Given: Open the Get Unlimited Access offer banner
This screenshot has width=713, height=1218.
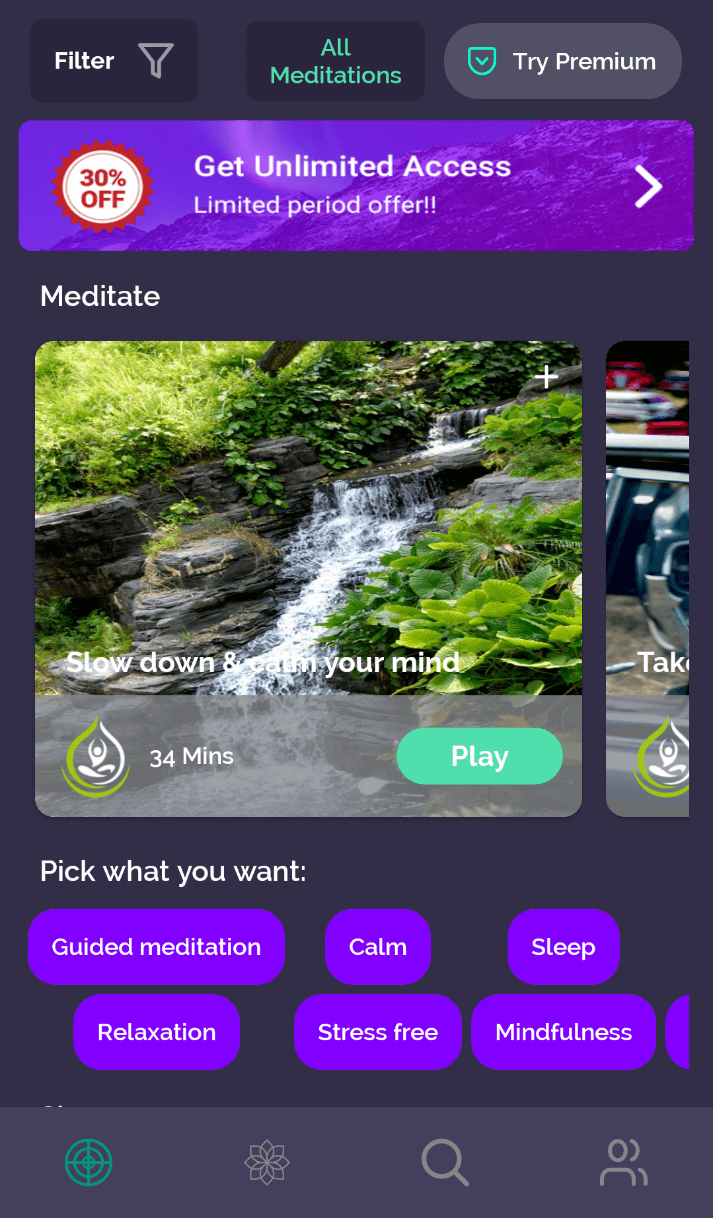Looking at the screenshot, I should click(356, 186).
